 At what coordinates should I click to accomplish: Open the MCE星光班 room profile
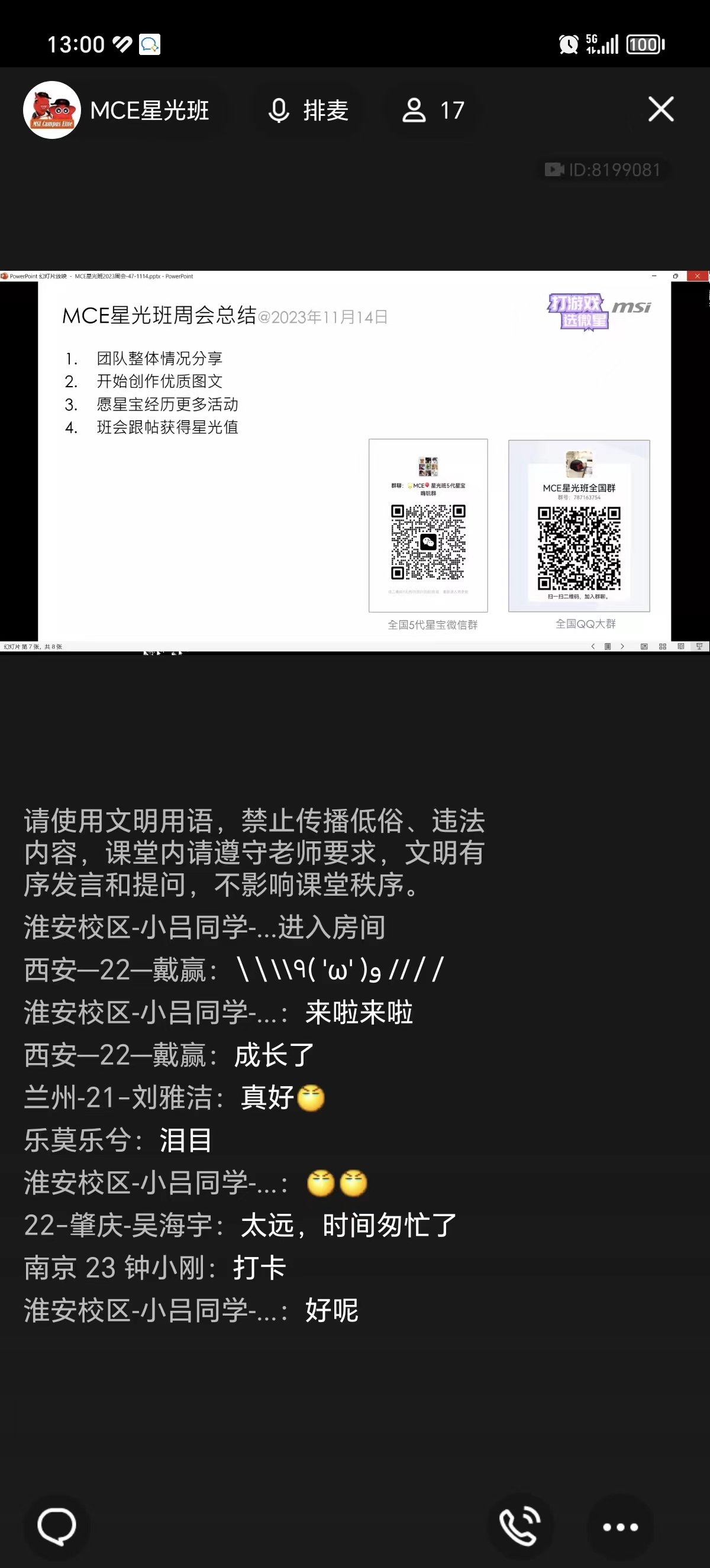pos(117,110)
